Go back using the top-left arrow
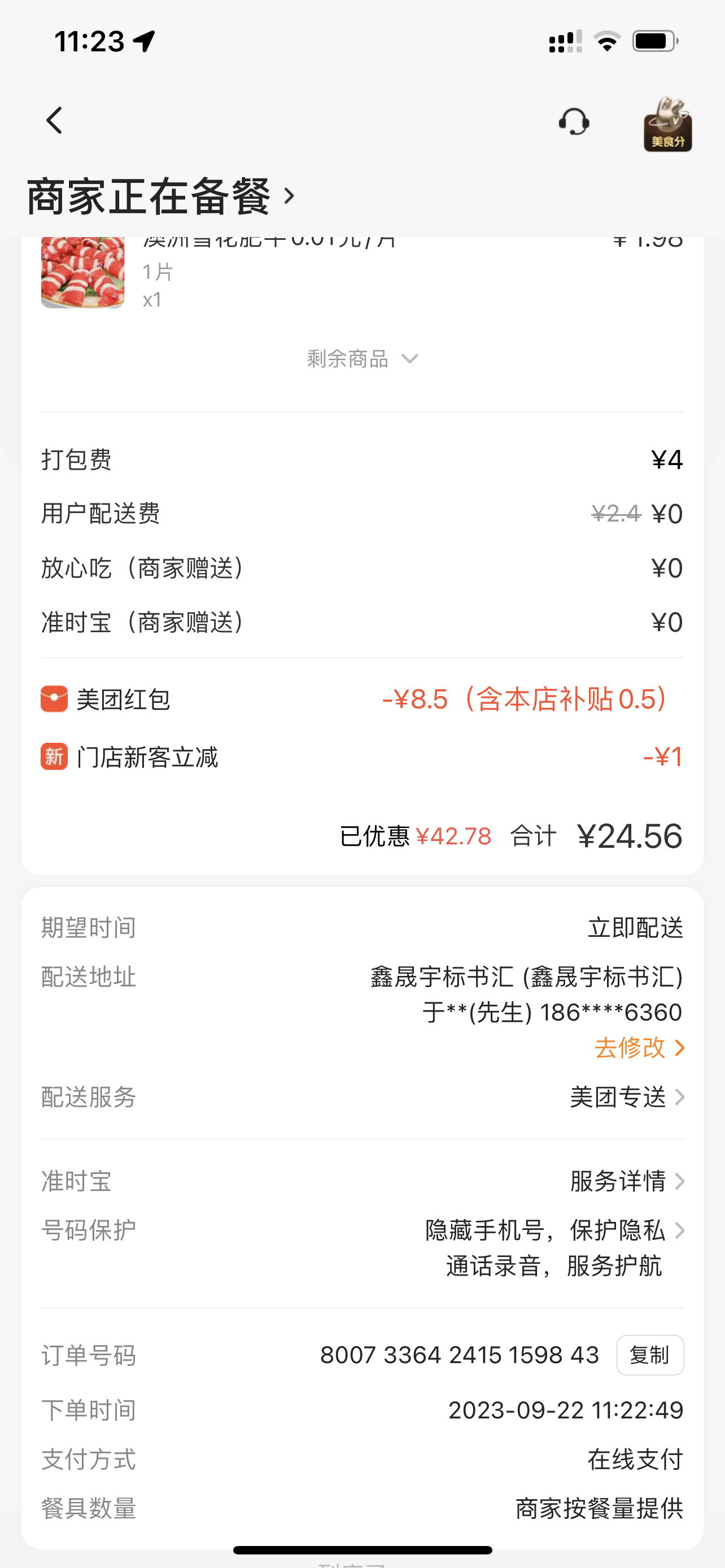The height and width of the screenshot is (1568, 725). coord(55,121)
